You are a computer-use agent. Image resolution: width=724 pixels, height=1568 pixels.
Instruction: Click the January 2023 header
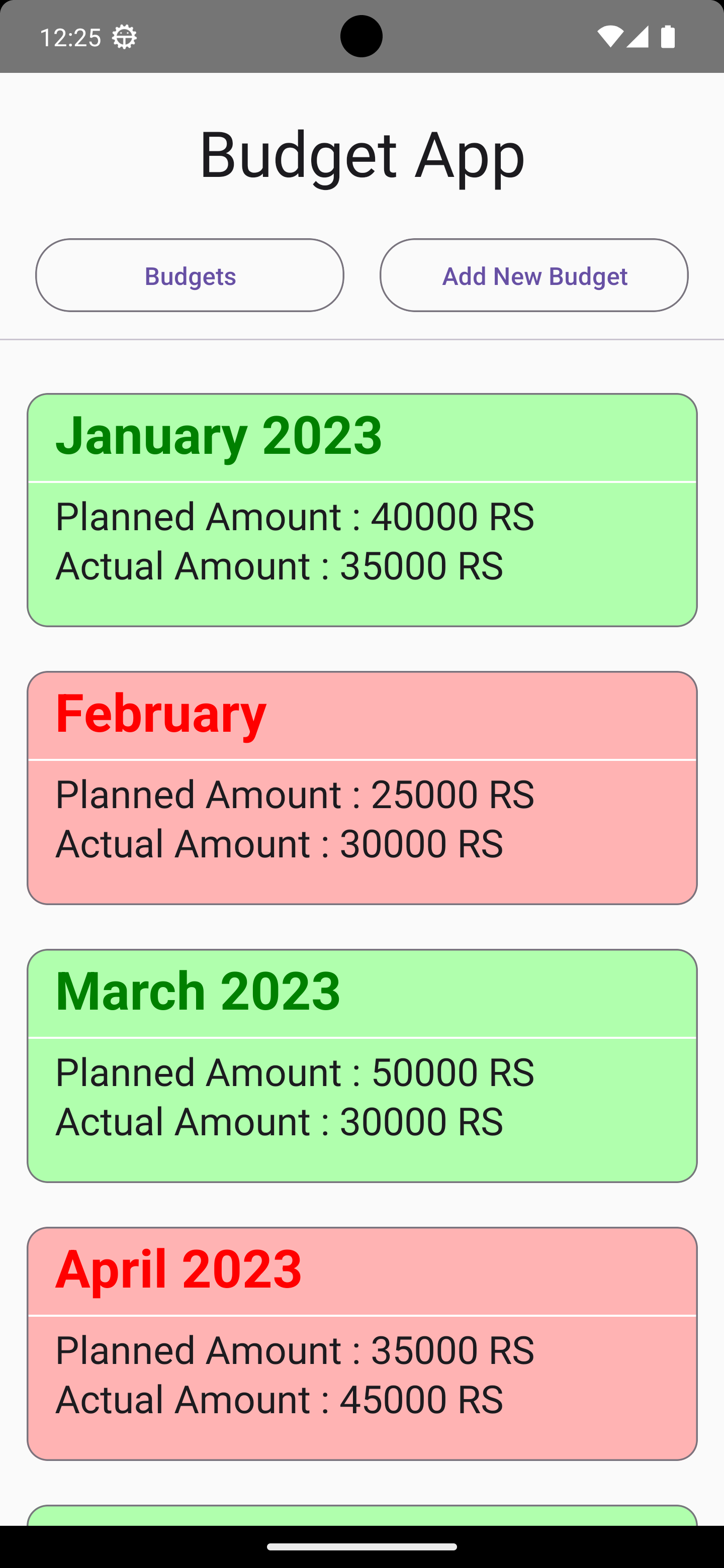point(221,435)
